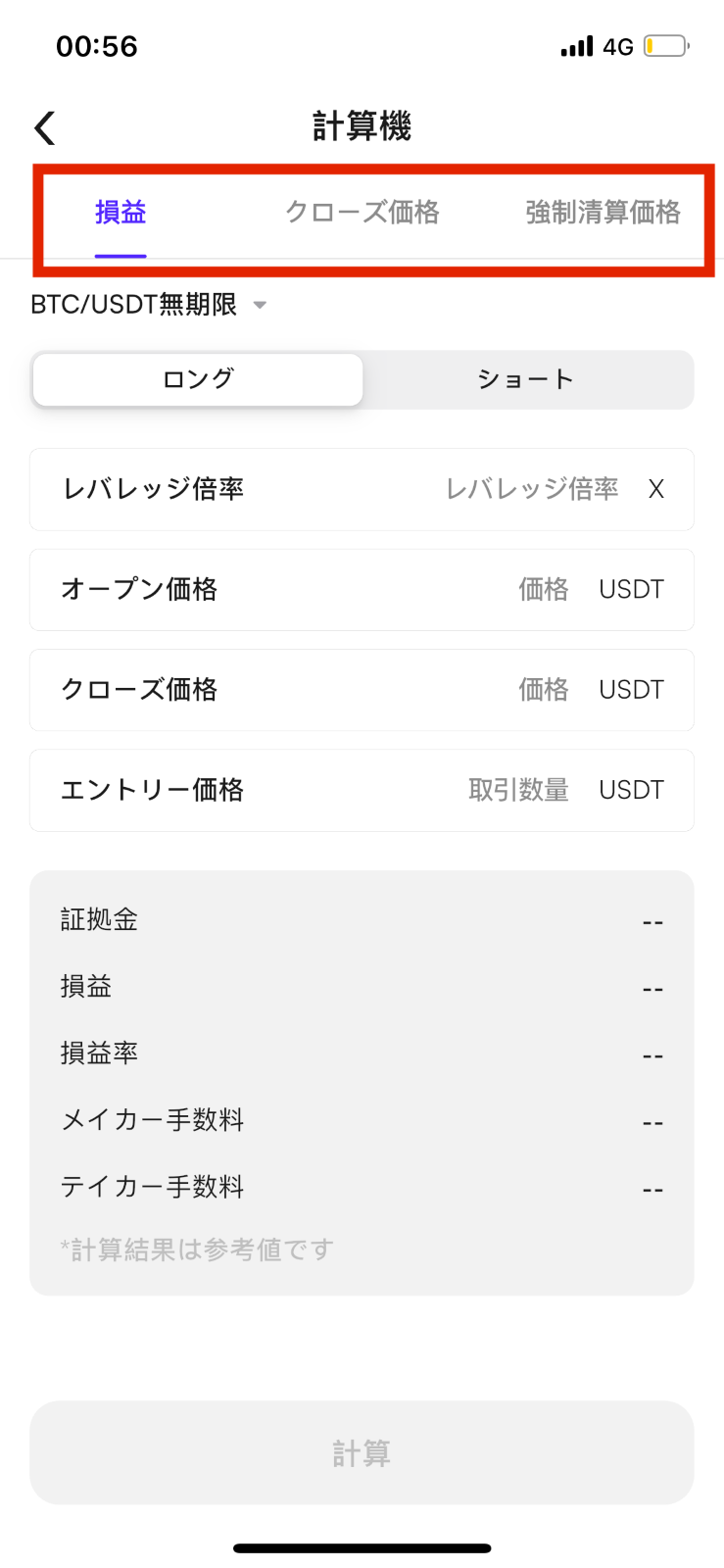Image resolution: width=724 pixels, height=1568 pixels.
Task: Tap the X multiplier label for leverage
Action: click(655, 489)
